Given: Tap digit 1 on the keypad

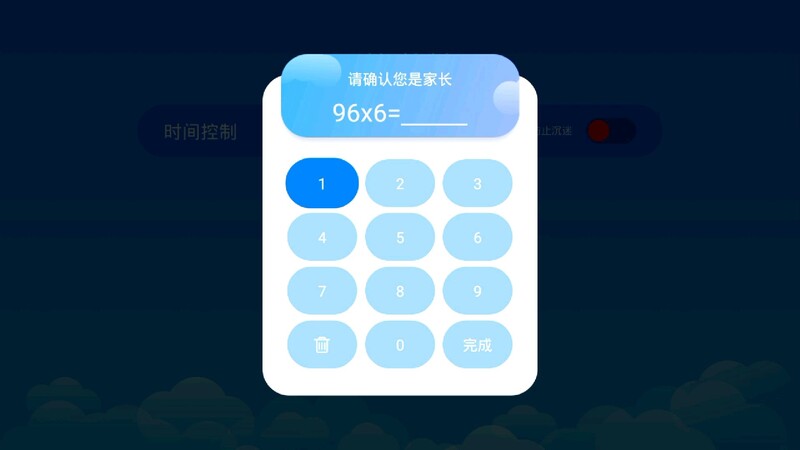Looking at the screenshot, I should [x=322, y=183].
